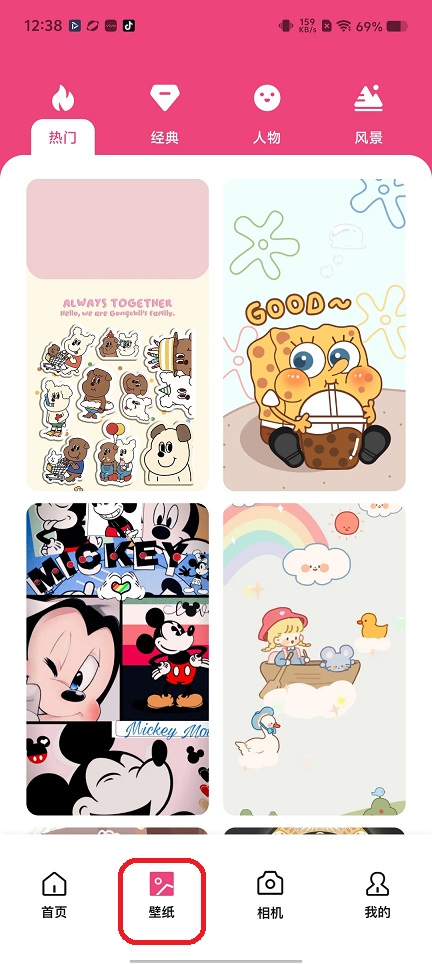Tap the 壁纸 bottom tab

(162, 895)
